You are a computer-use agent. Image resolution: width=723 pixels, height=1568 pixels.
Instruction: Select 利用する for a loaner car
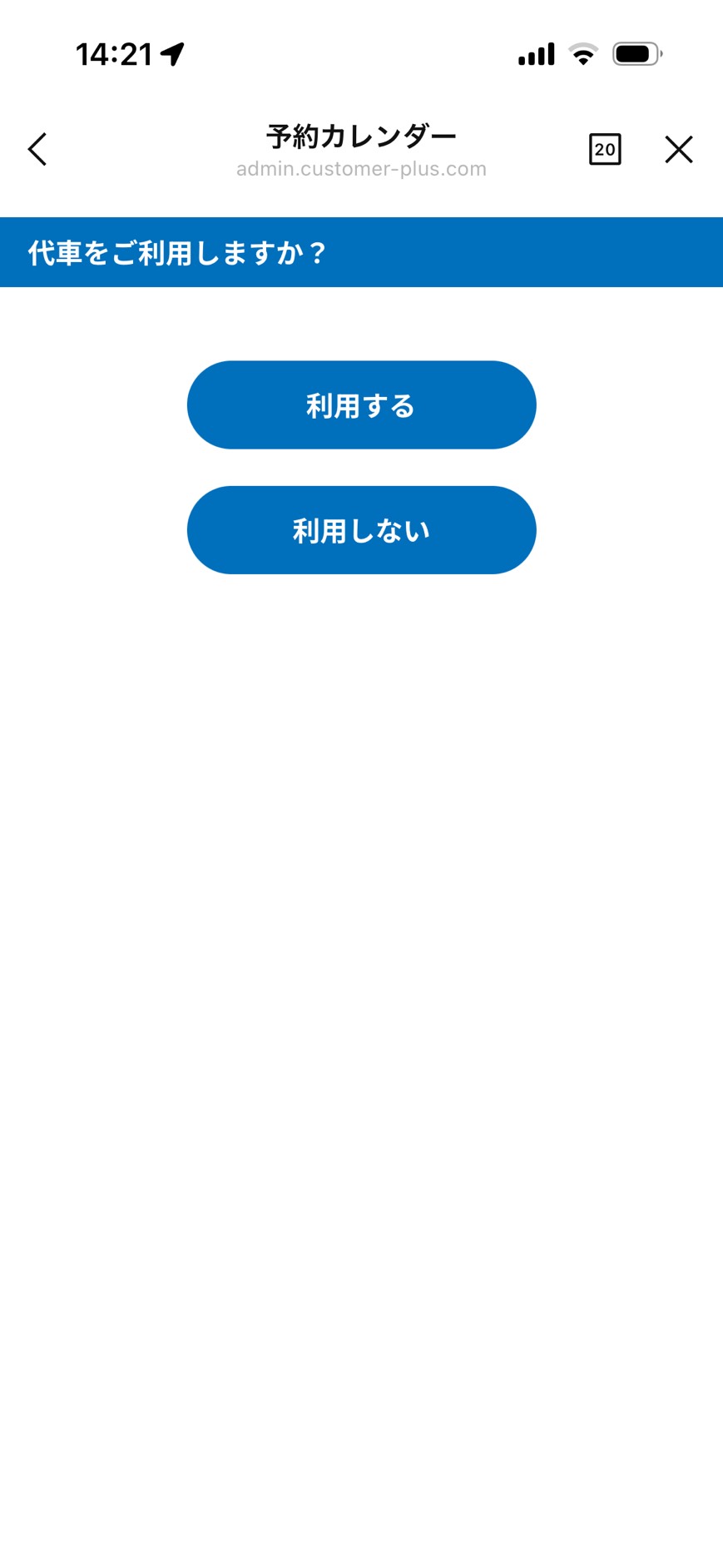click(361, 405)
